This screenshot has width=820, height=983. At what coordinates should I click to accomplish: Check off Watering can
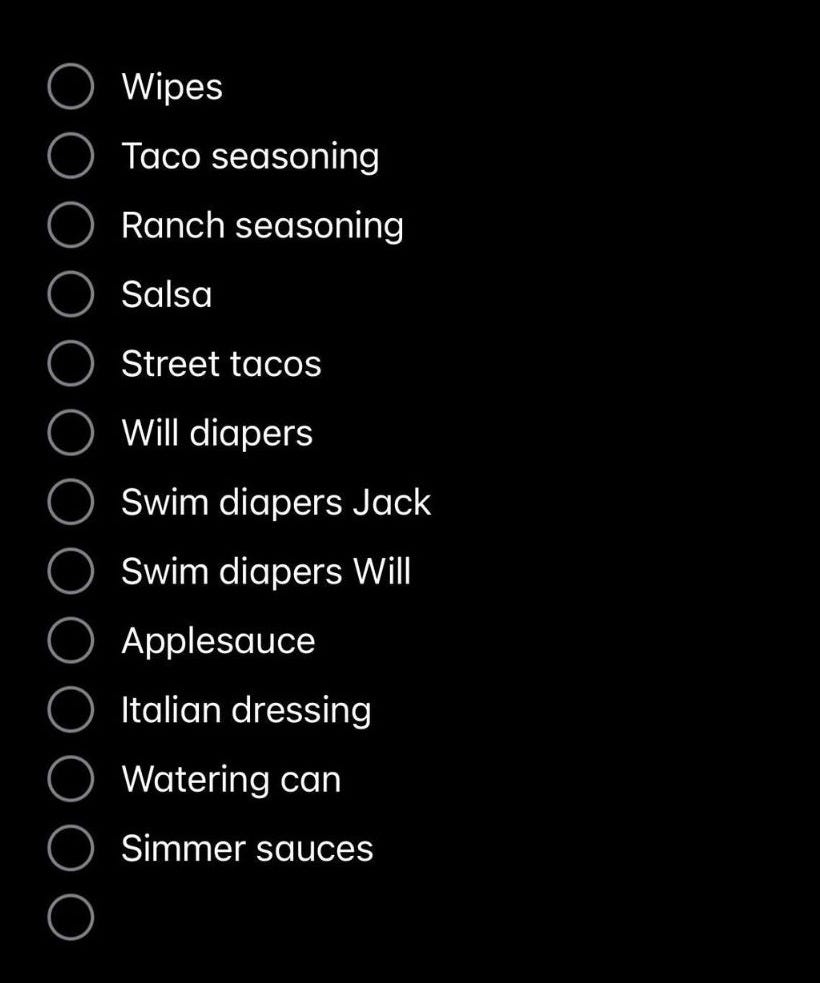[71, 779]
